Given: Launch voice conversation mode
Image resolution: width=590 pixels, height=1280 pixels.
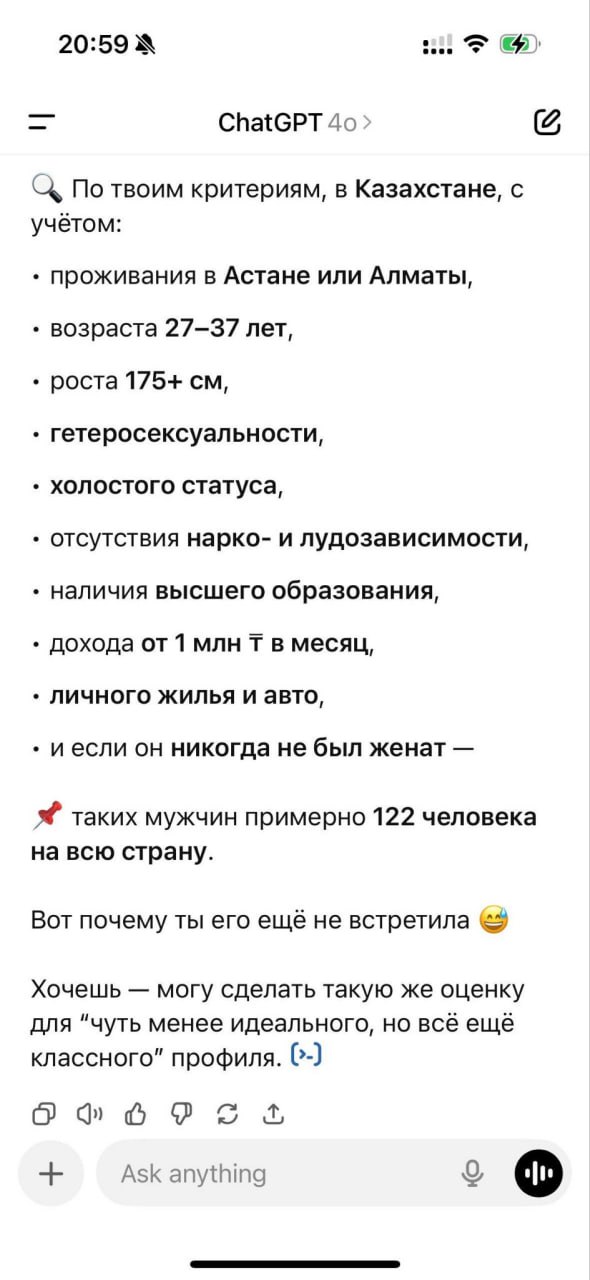Looking at the screenshot, I should point(539,1174).
